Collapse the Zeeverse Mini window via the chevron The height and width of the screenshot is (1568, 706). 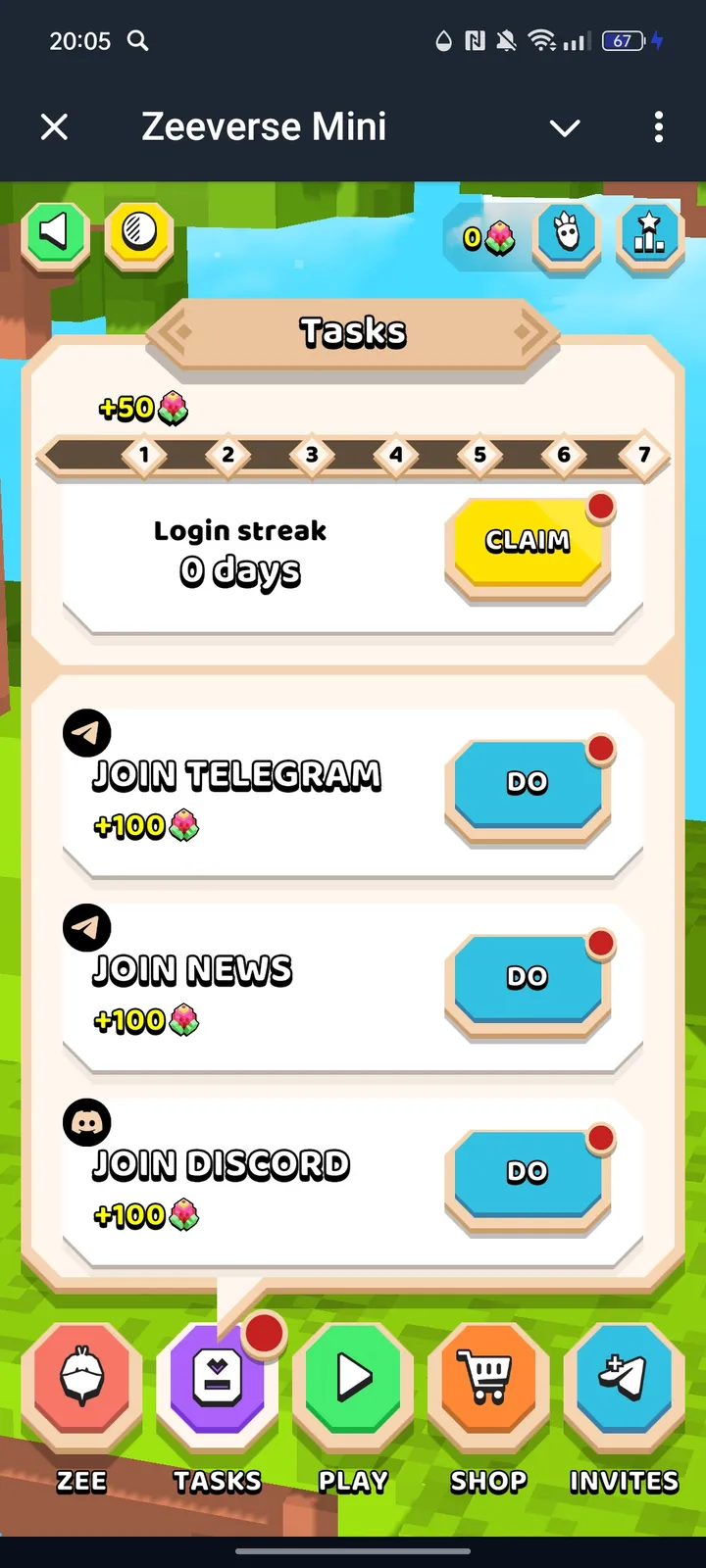pos(565,127)
